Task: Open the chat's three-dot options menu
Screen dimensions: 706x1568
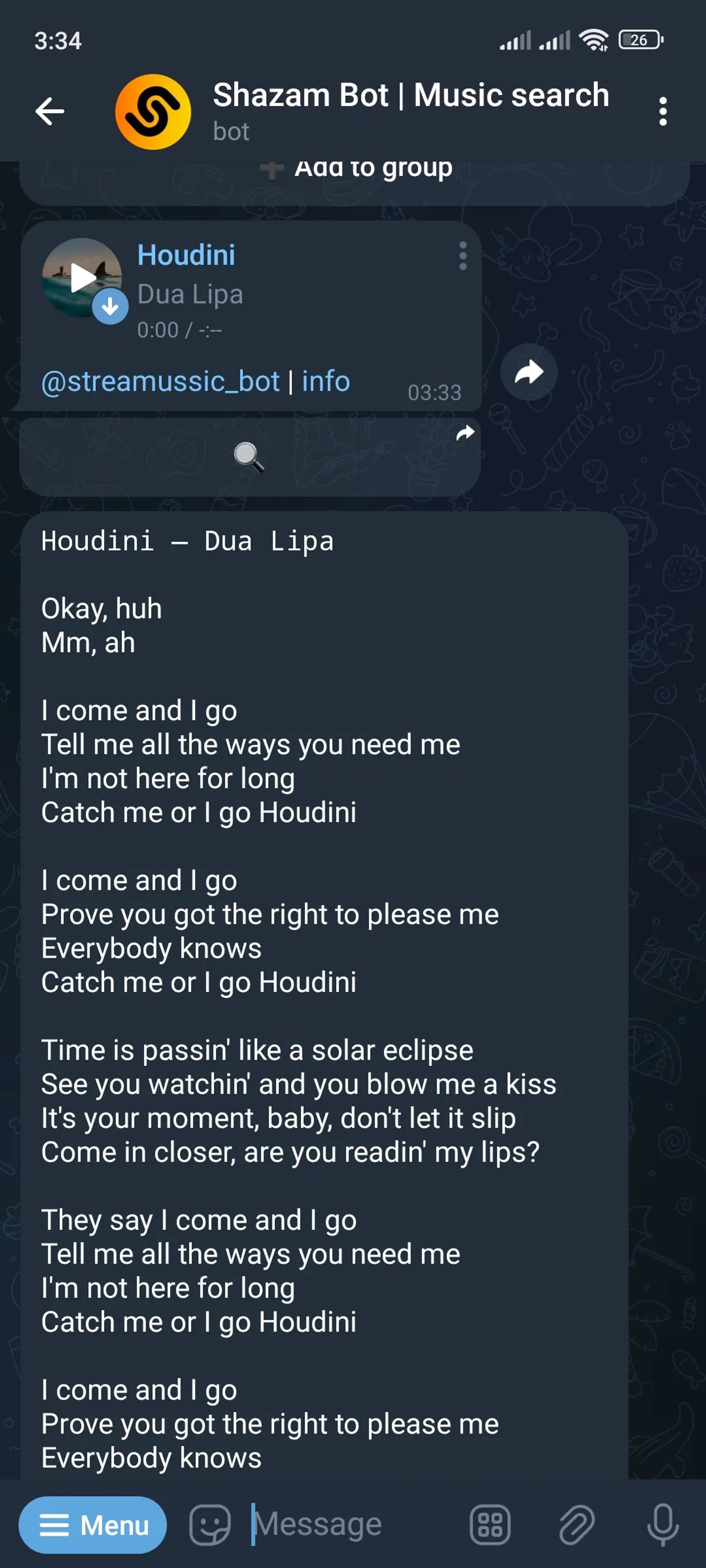Action: coord(663,110)
